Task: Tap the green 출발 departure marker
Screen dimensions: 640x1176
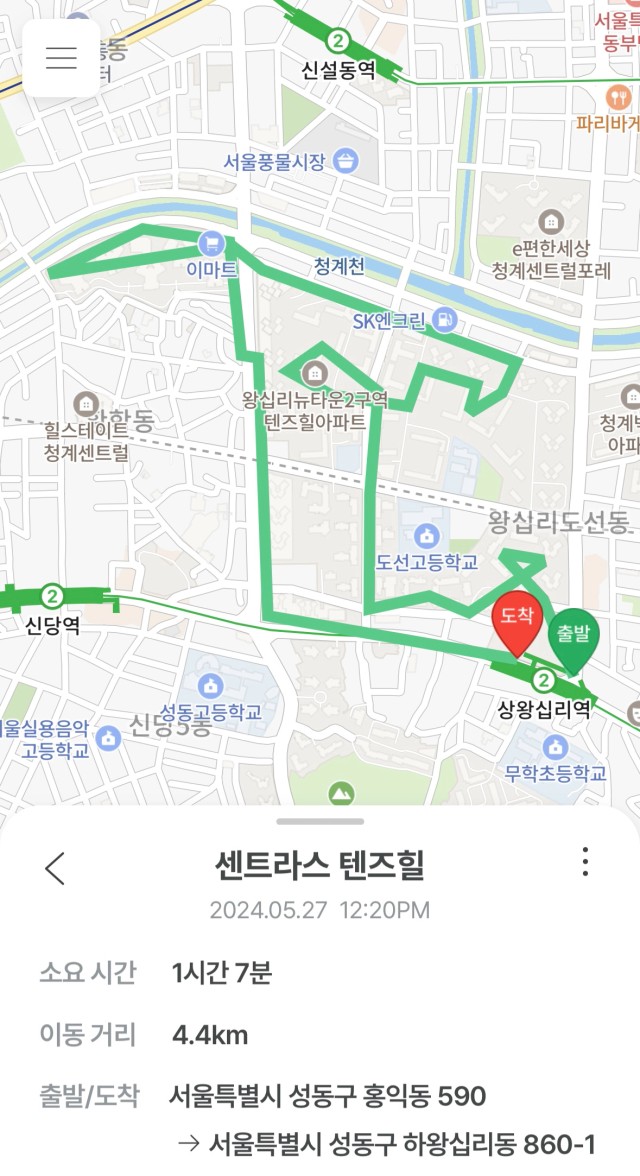Action: 573,640
